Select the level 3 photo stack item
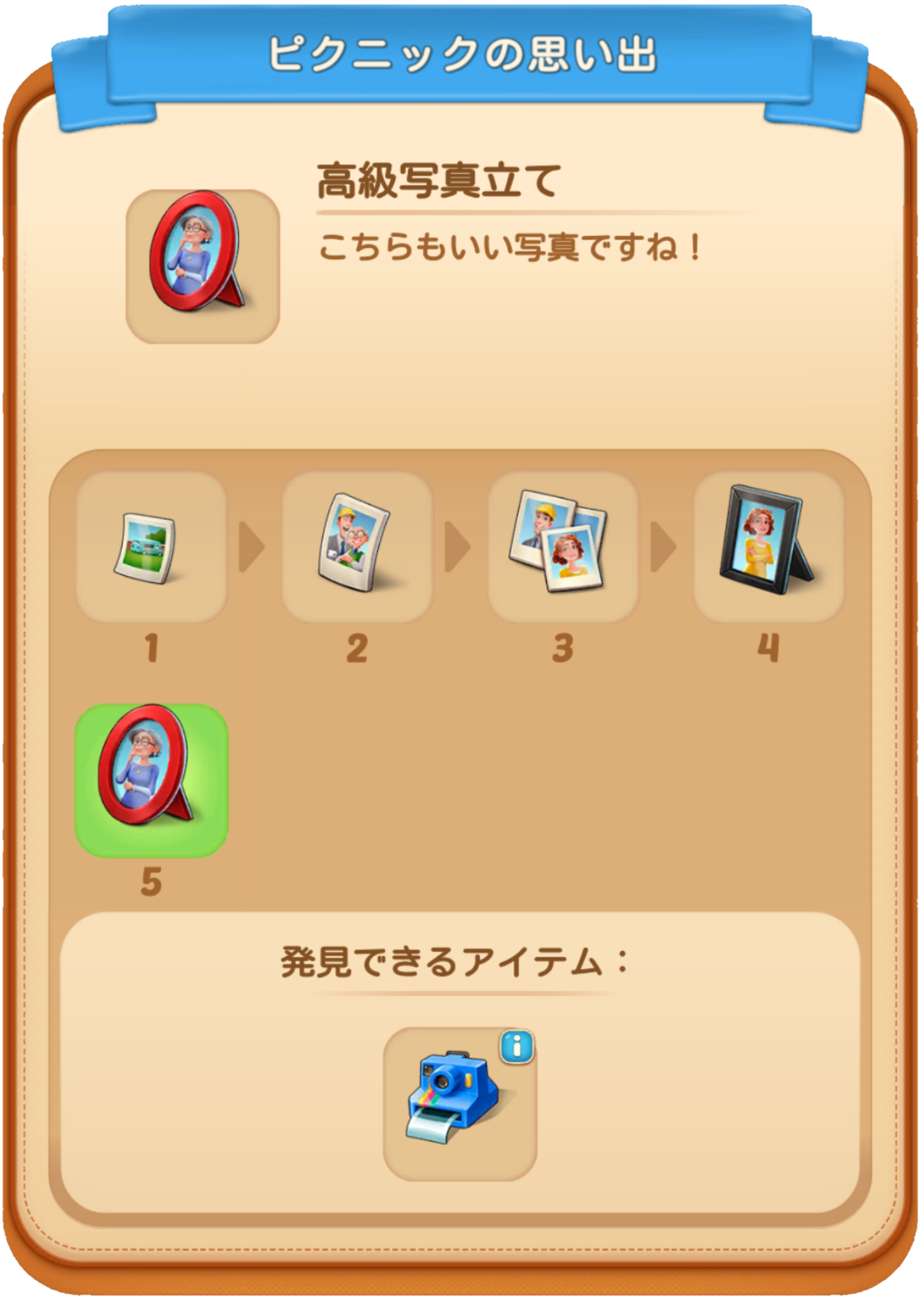 click(x=563, y=547)
